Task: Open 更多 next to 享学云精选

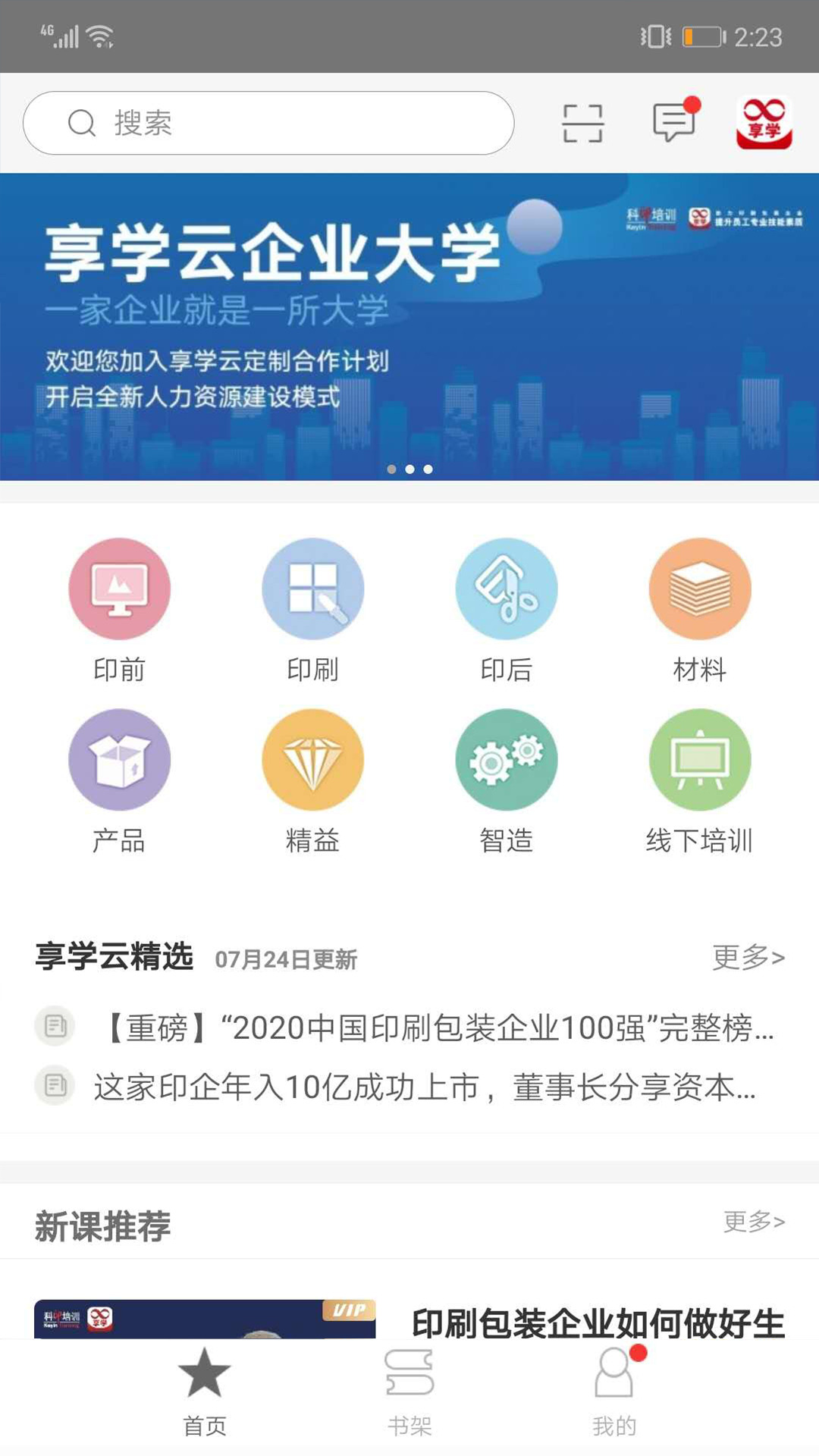Action: tap(747, 958)
